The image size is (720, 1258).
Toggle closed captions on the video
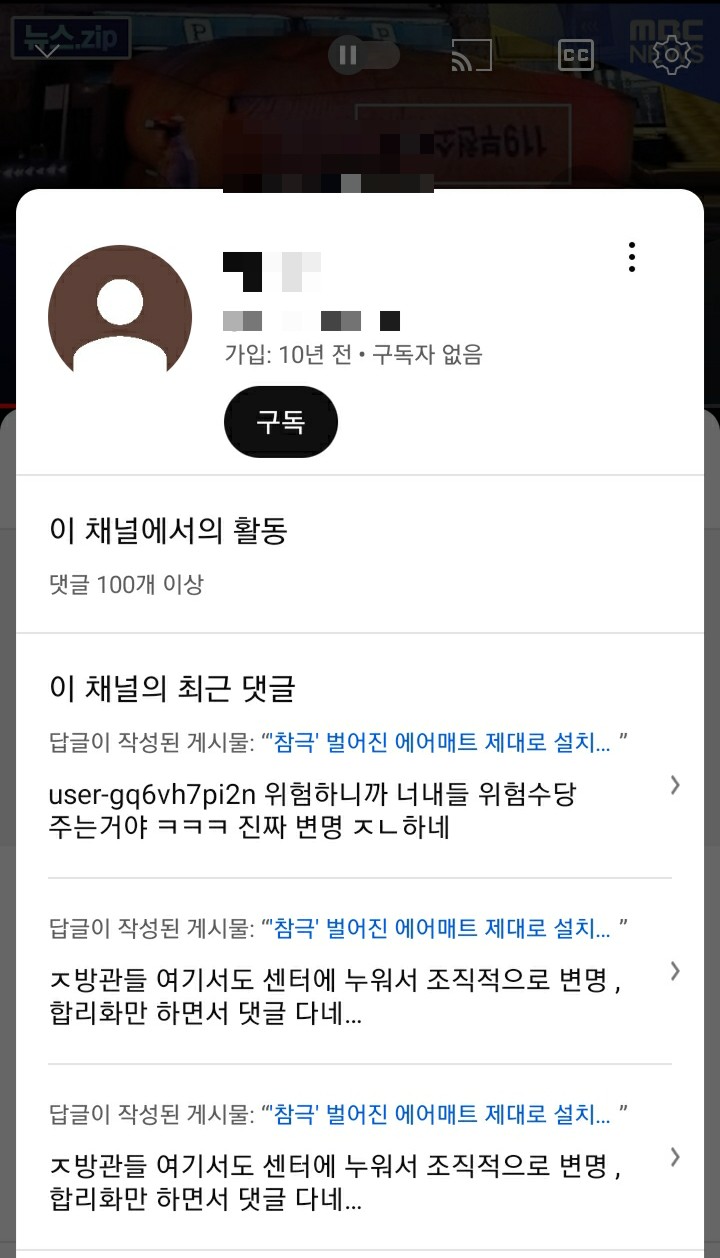[575, 56]
